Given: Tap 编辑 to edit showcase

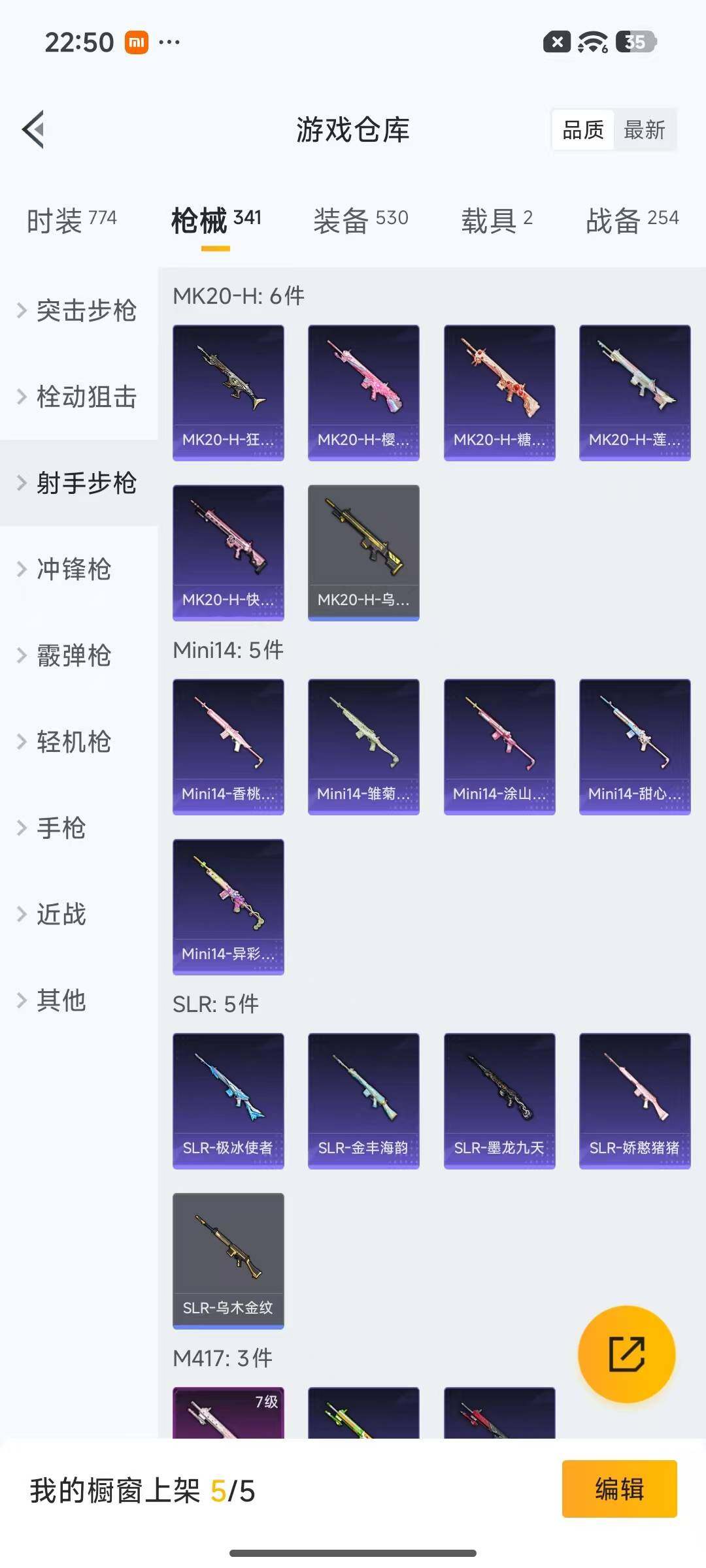Looking at the screenshot, I should tap(619, 1489).
